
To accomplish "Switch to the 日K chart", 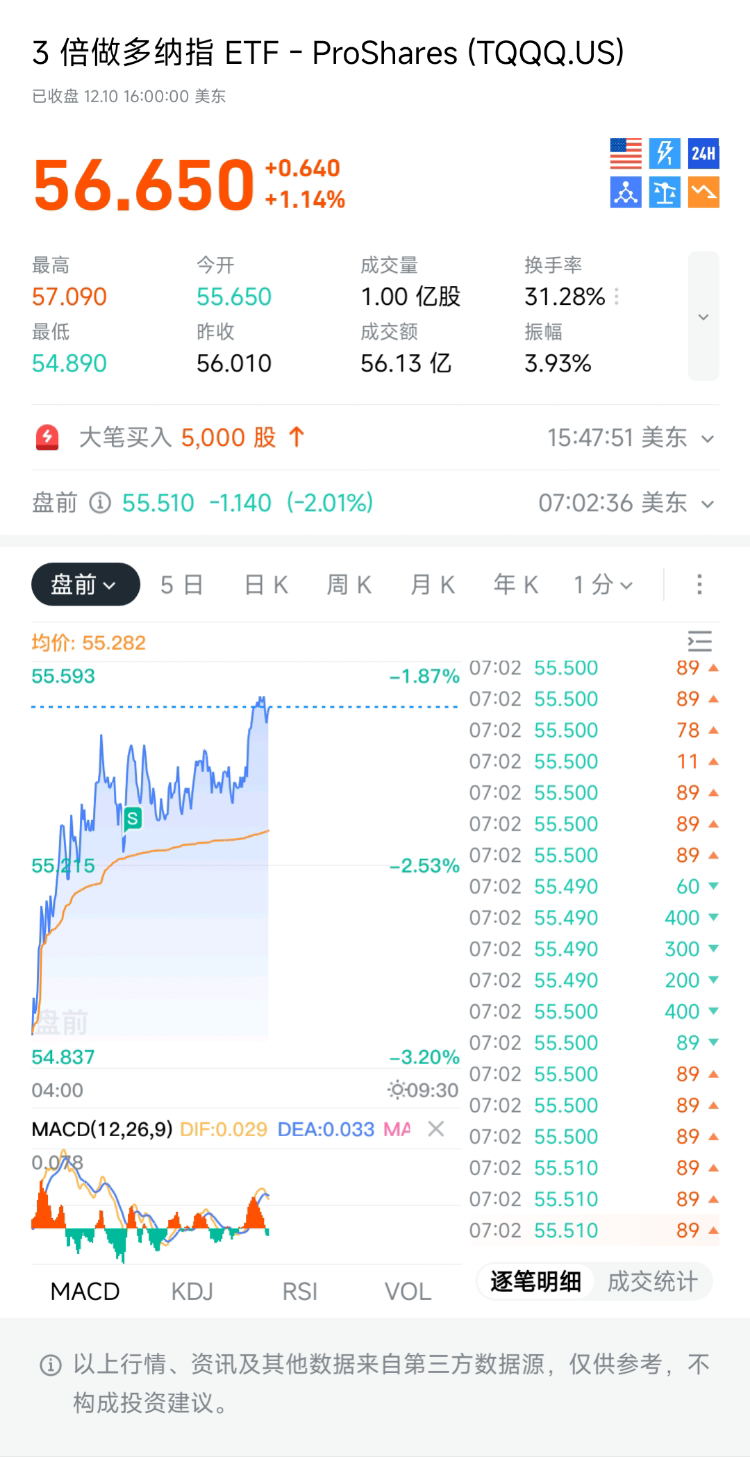I will tap(266, 585).
